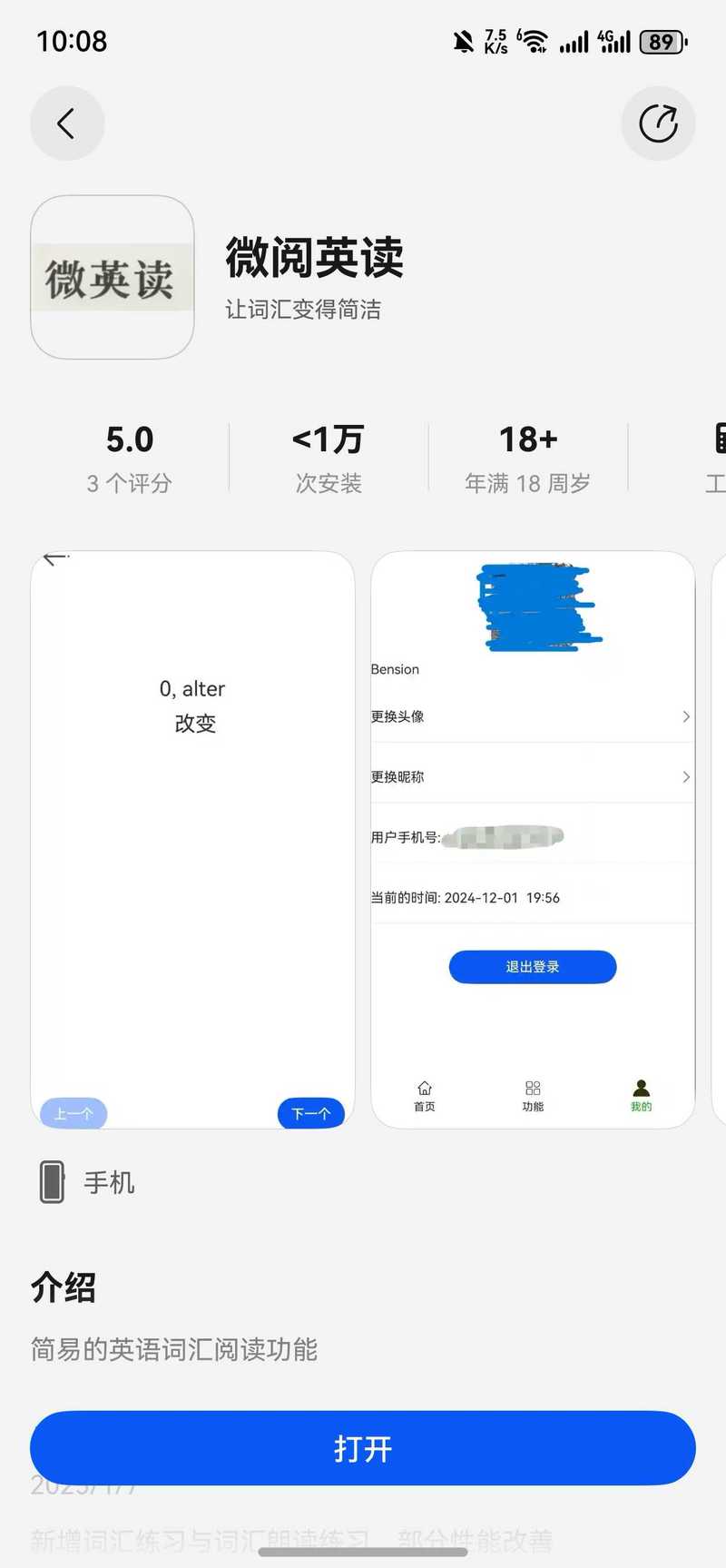Screen dimensions: 726x1568
Task: Share this app via the top-right icon
Action: click(658, 123)
